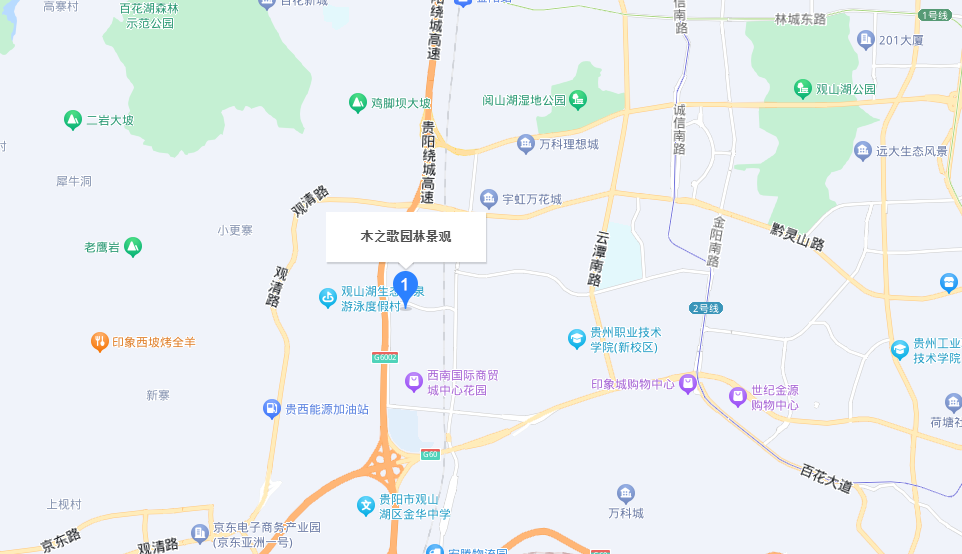Select the 观山湖公园 map point

click(x=802, y=89)
